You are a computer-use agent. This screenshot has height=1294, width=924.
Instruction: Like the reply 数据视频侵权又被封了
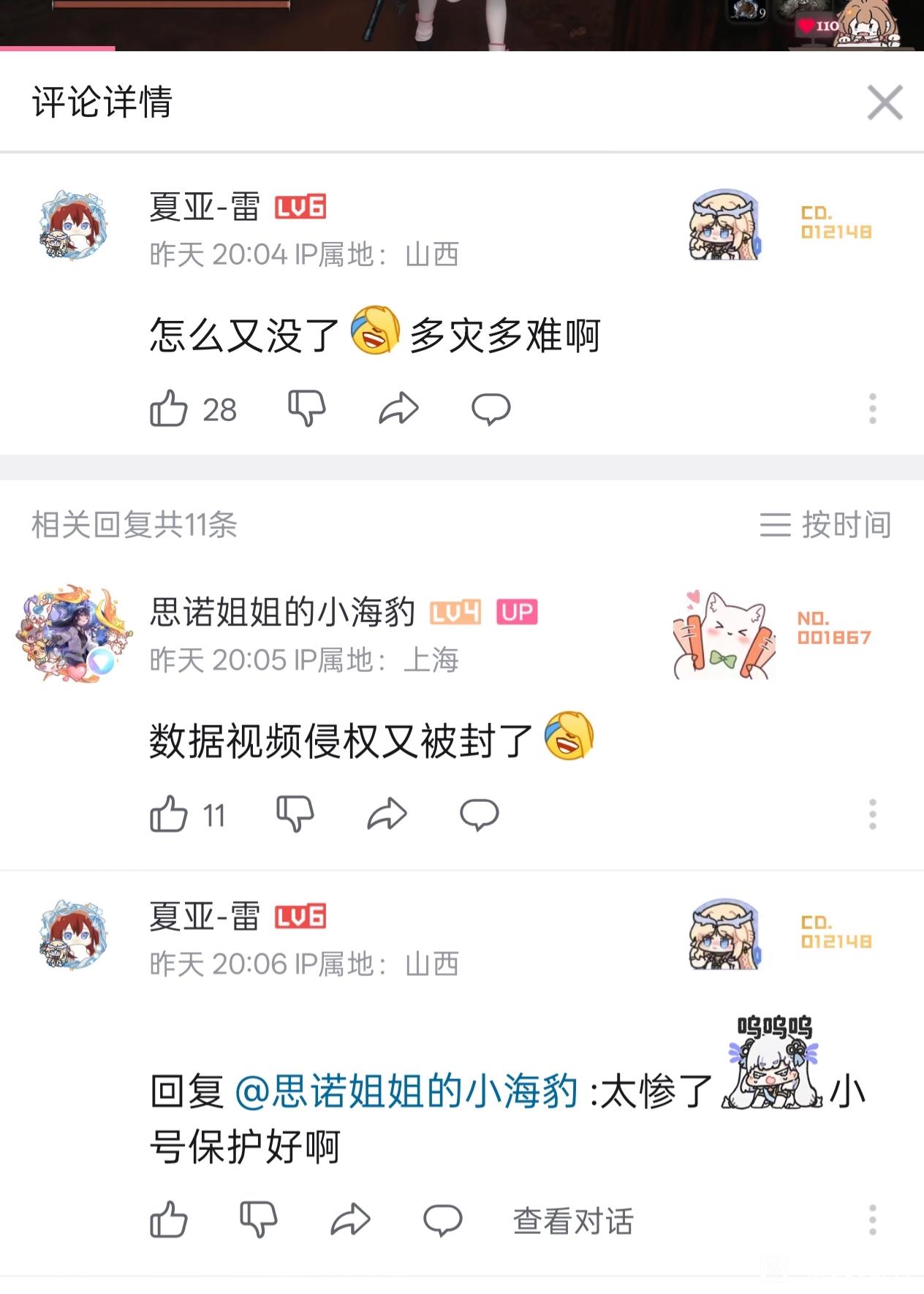pos(169,814)
